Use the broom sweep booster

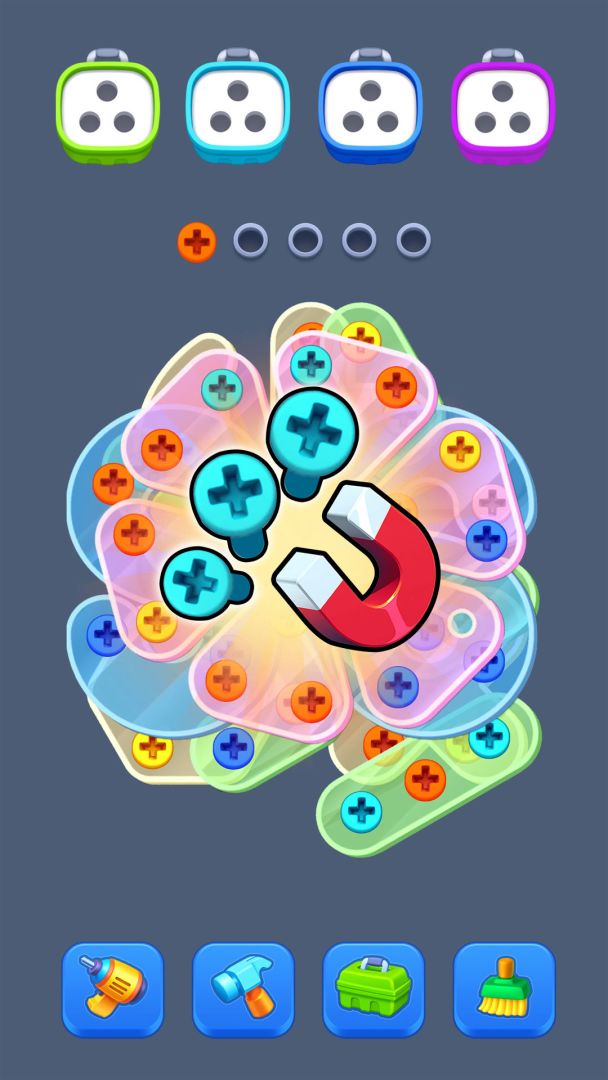click(x=504, y=989)
